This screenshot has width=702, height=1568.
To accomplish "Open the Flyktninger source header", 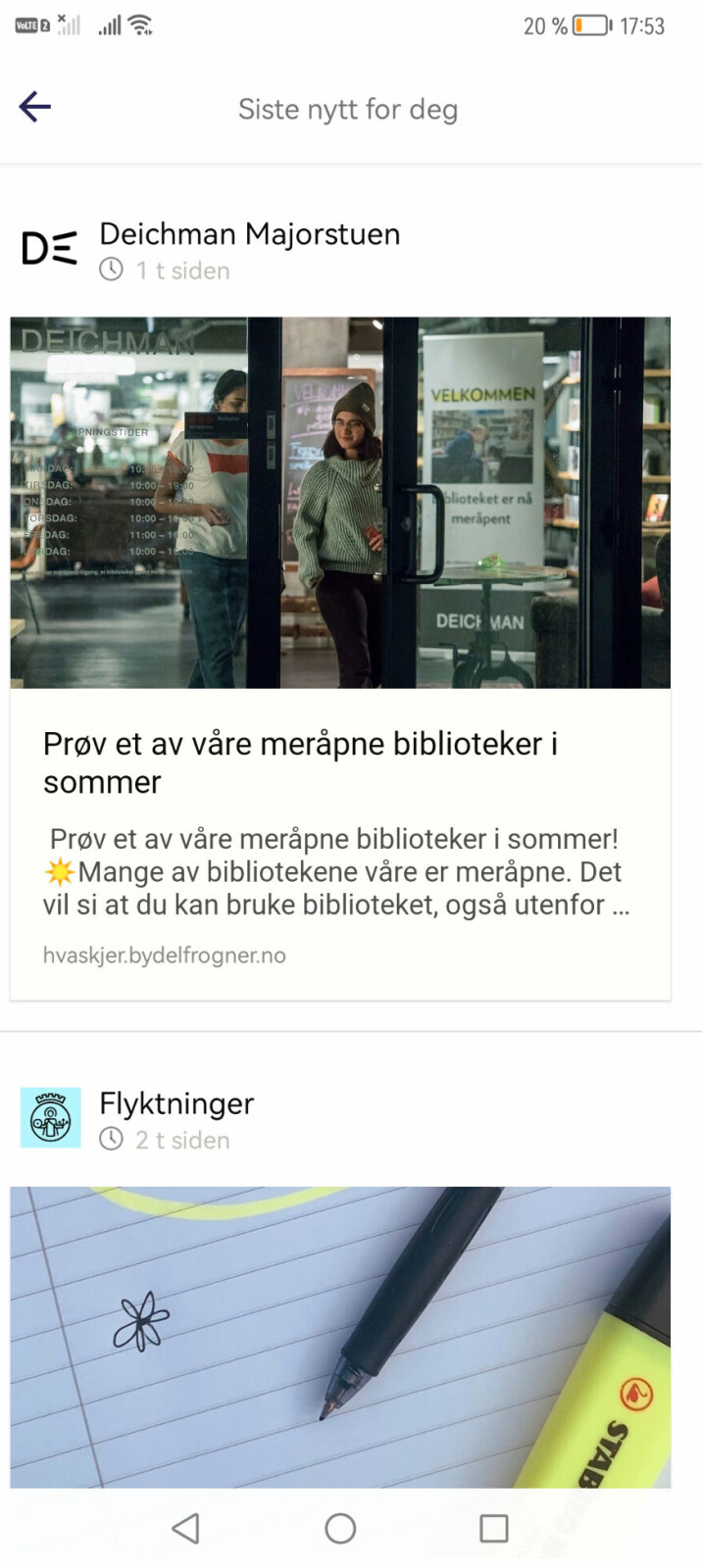I will point(176,1104).
